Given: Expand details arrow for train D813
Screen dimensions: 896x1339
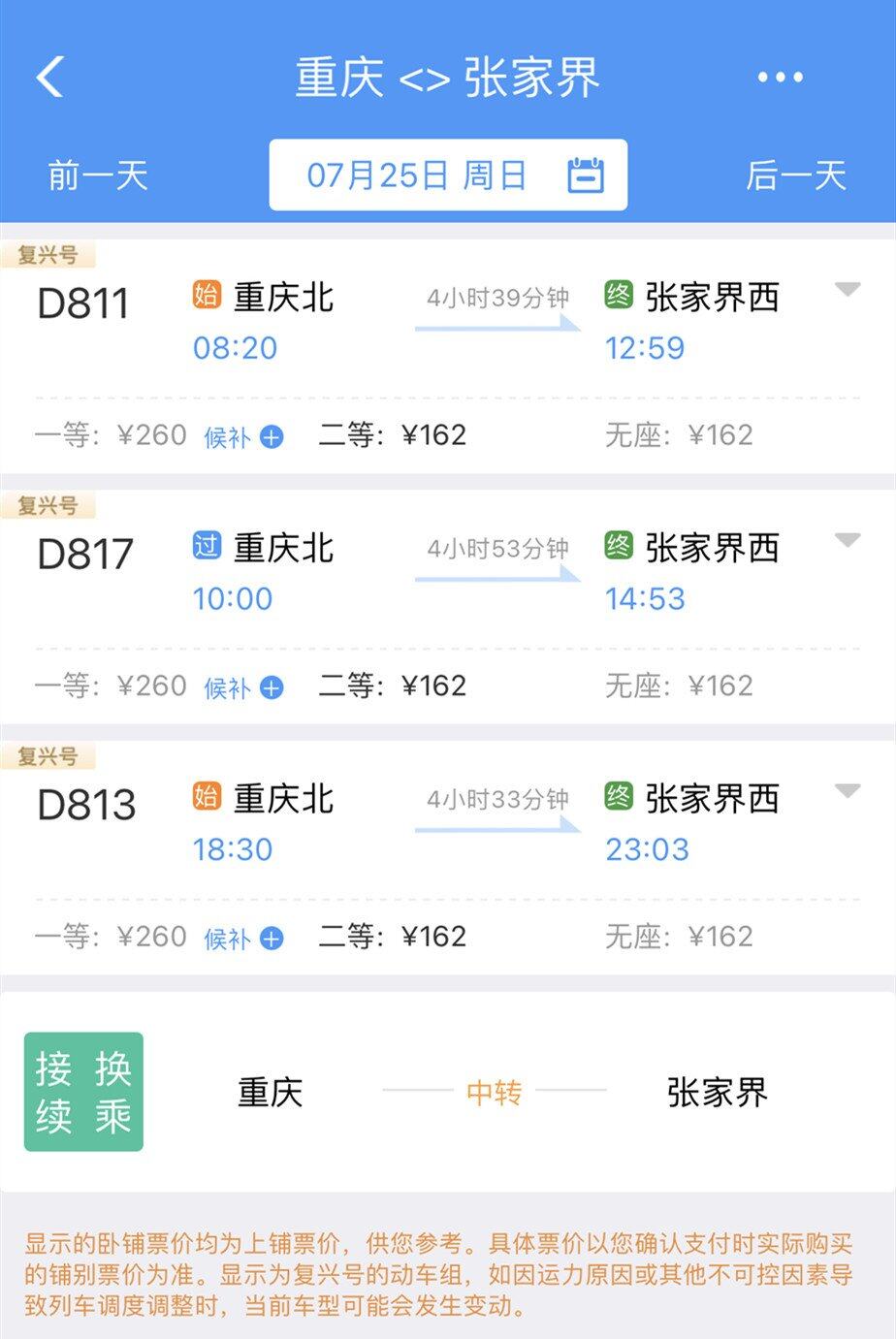Looking at the screenshot, I should [848, 792].
